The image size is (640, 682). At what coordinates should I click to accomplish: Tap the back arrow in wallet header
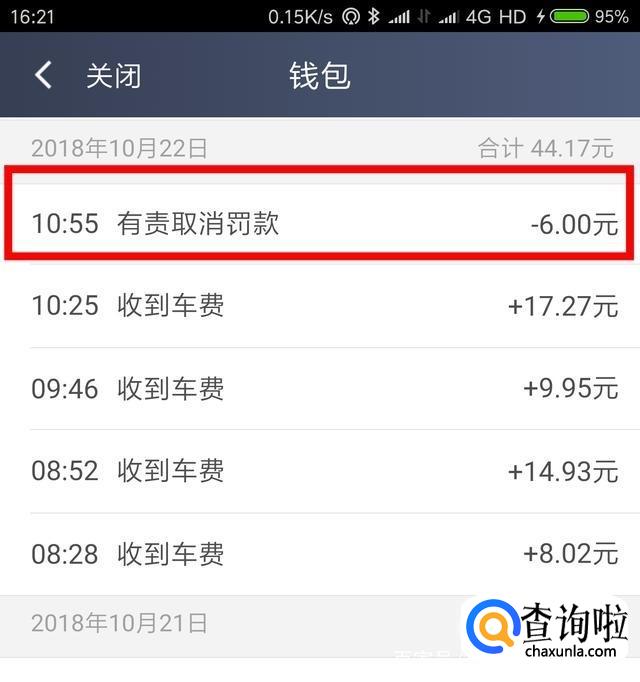(43, 75)
